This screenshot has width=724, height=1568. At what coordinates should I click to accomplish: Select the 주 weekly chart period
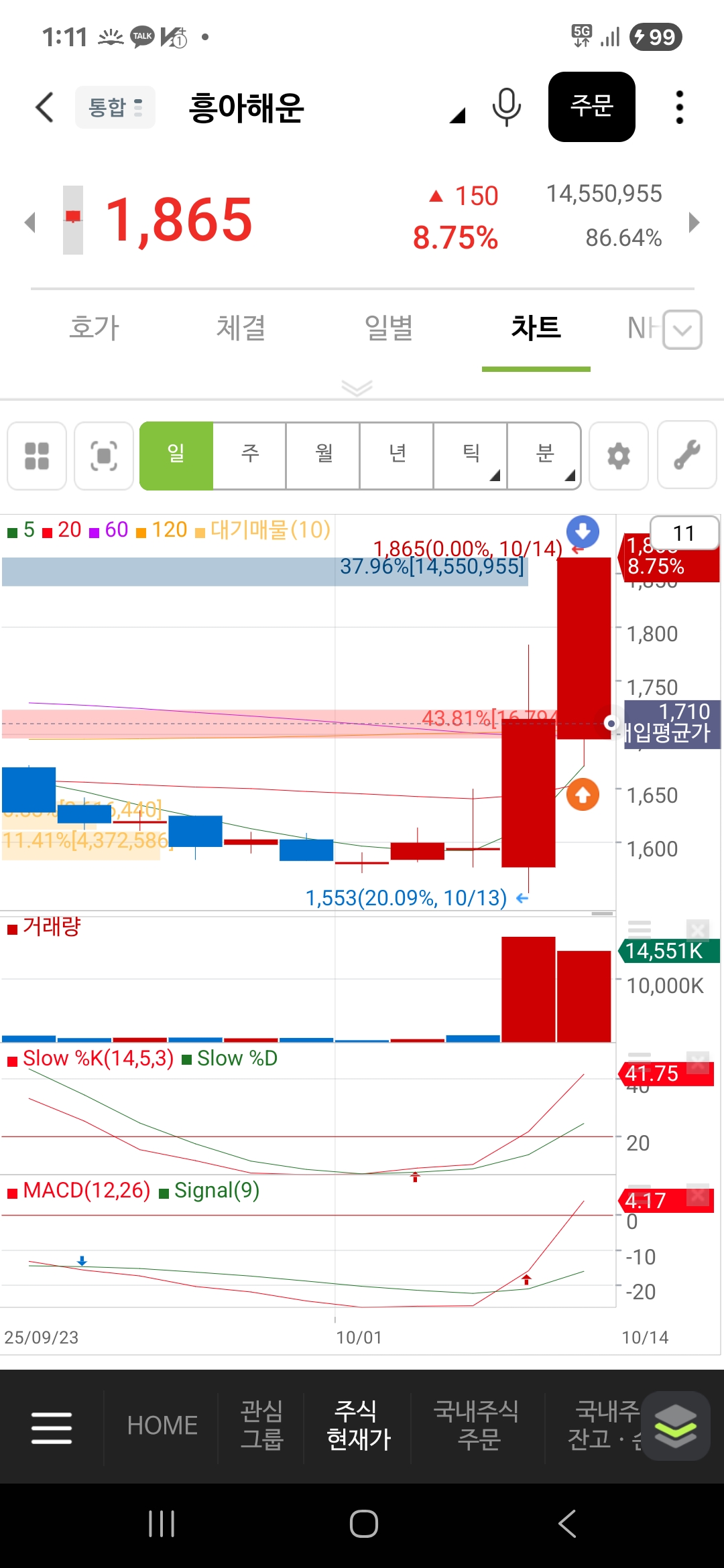click(x=250, y=456)
